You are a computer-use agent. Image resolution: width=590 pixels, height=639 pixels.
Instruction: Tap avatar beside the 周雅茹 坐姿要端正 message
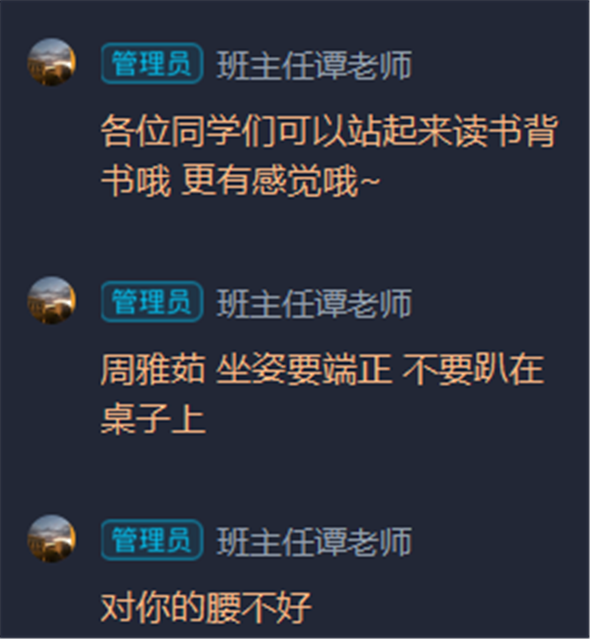tap(51, 301)
